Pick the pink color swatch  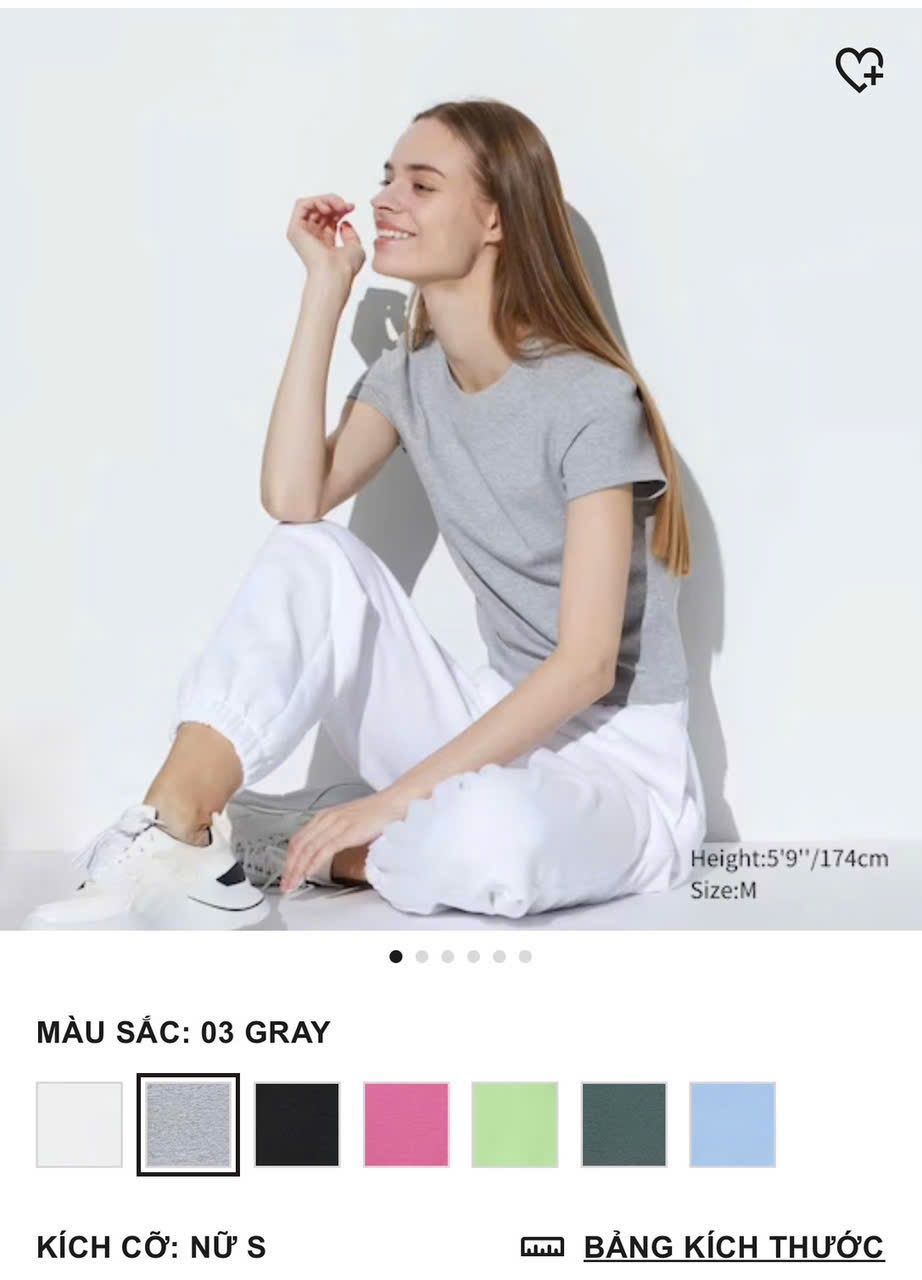click(406, 1124)
